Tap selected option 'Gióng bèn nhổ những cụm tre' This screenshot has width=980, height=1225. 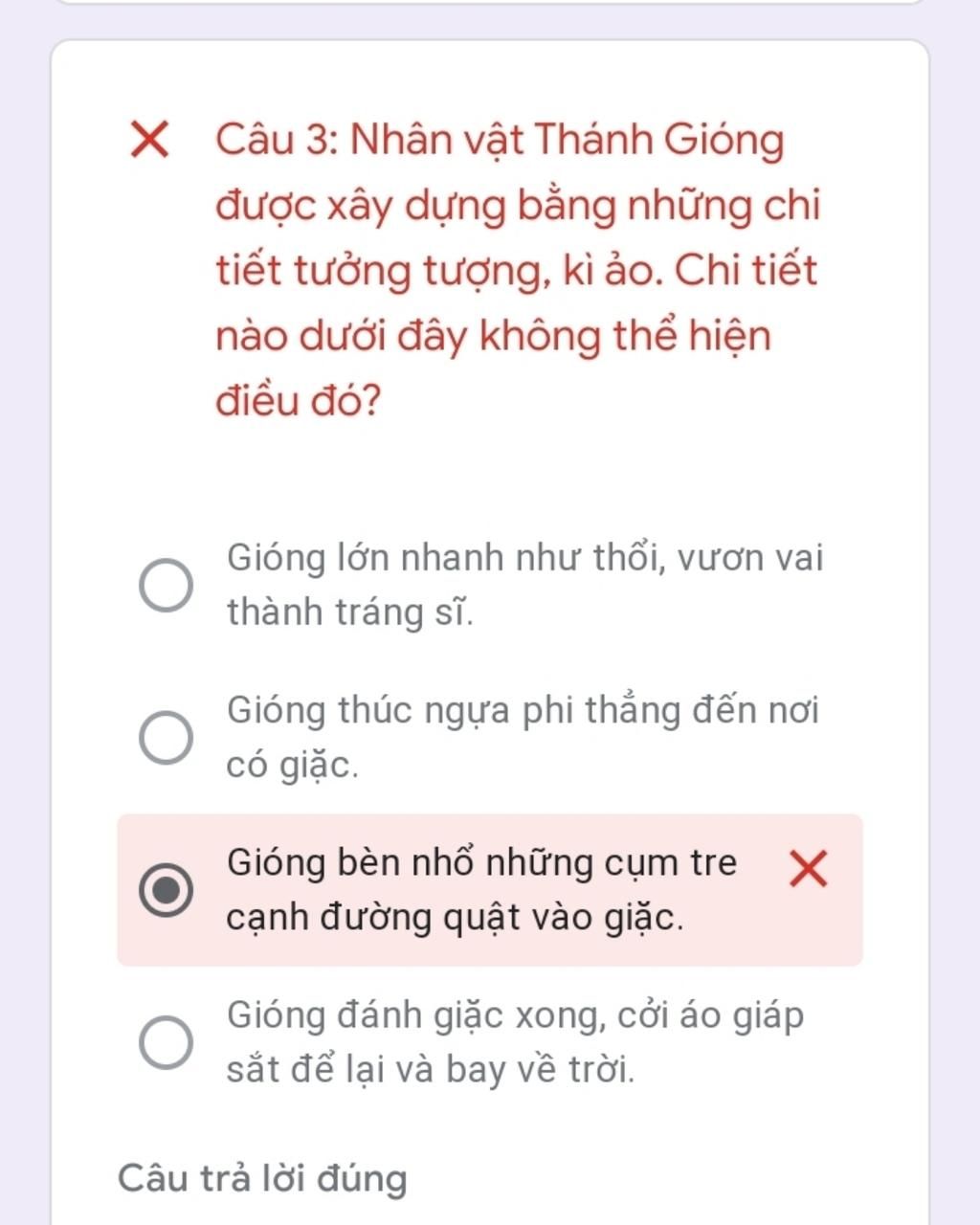pos(167,889)
